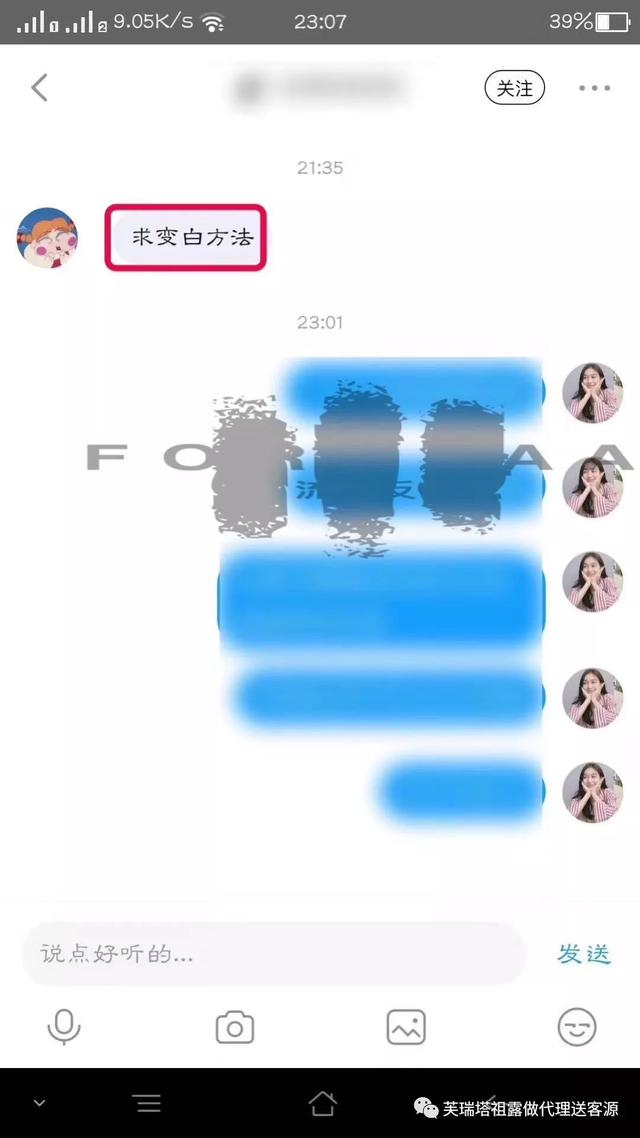Open the three-dot overflow menu
Viewport: 640px width, 1138px height.
(594, 88)
